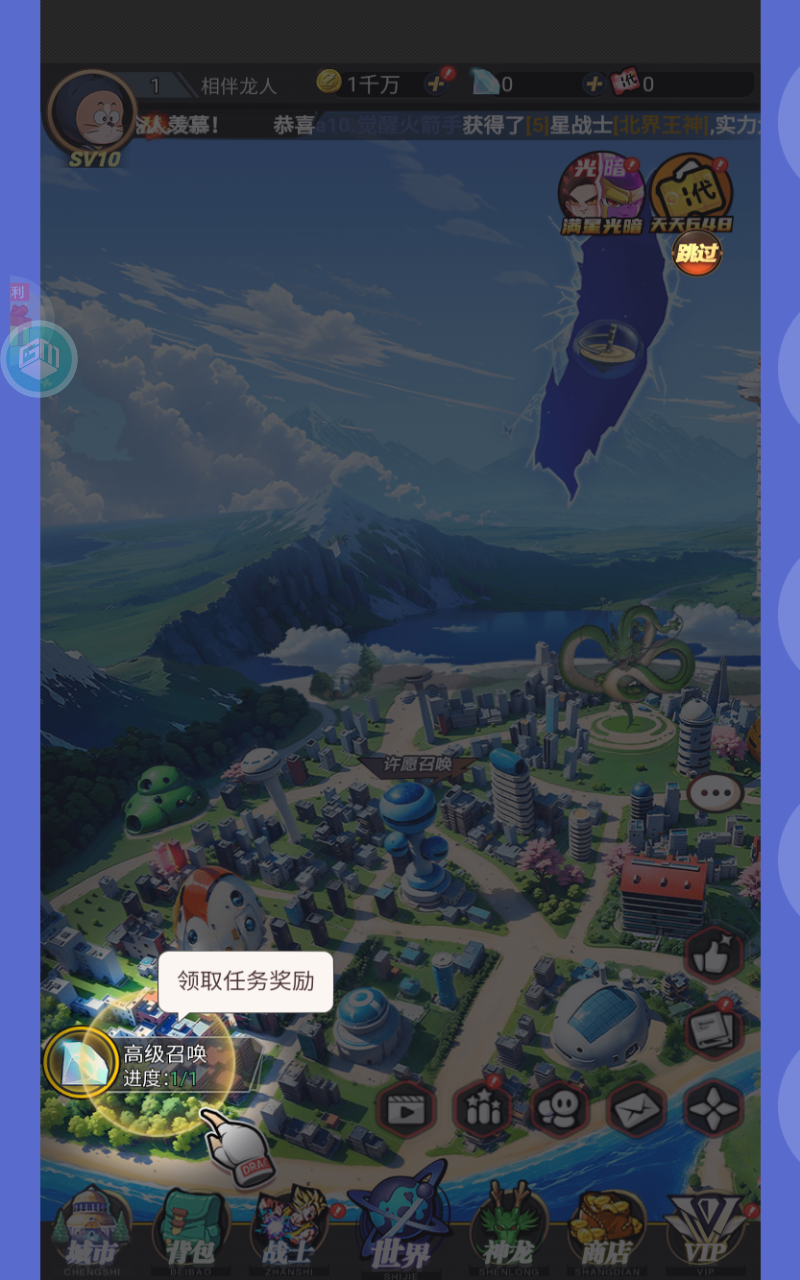The width and height of the screenshot is (800, 1280).
Task: Open the friends face icon
Action: (x=559, y=1110)
